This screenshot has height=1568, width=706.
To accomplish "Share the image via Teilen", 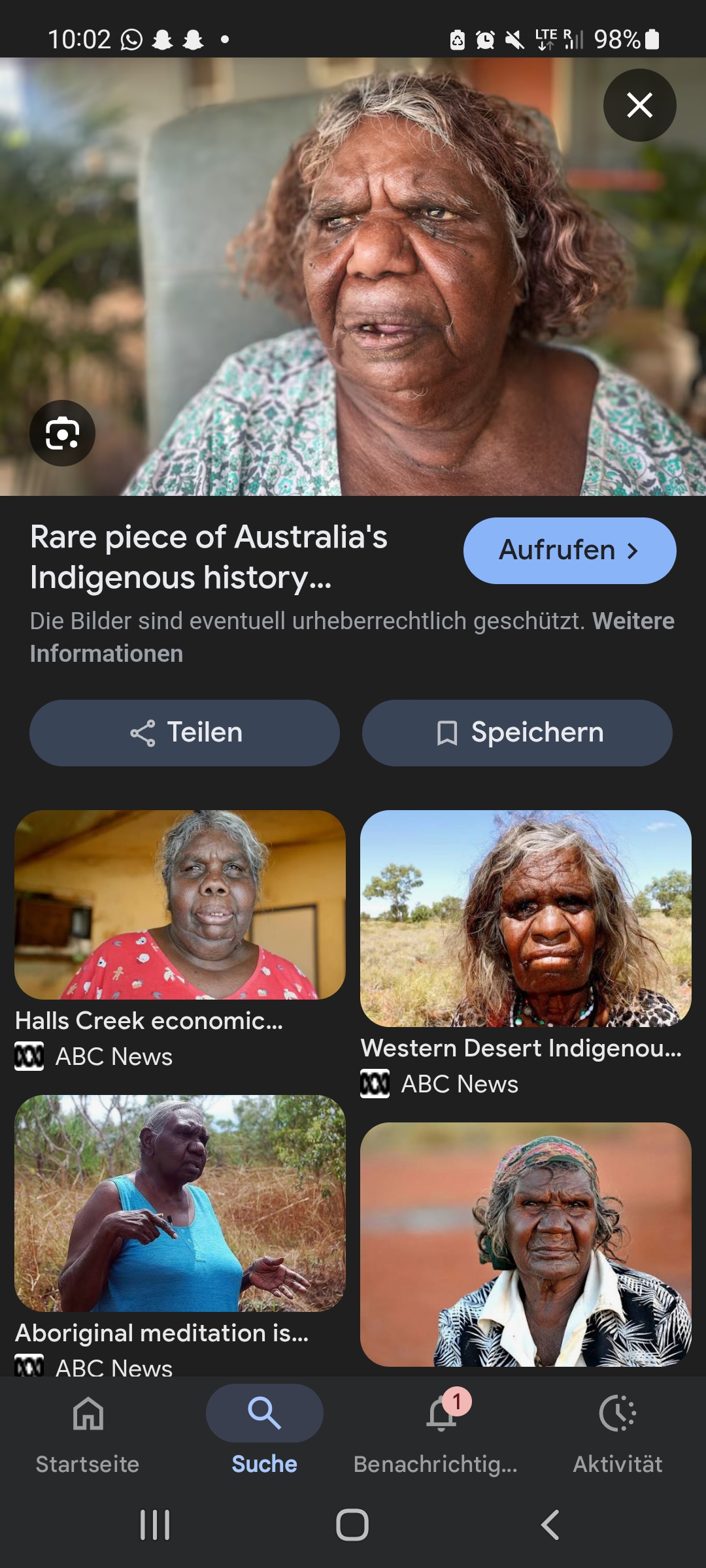I will pyautogui.click(x=184, y=732).
